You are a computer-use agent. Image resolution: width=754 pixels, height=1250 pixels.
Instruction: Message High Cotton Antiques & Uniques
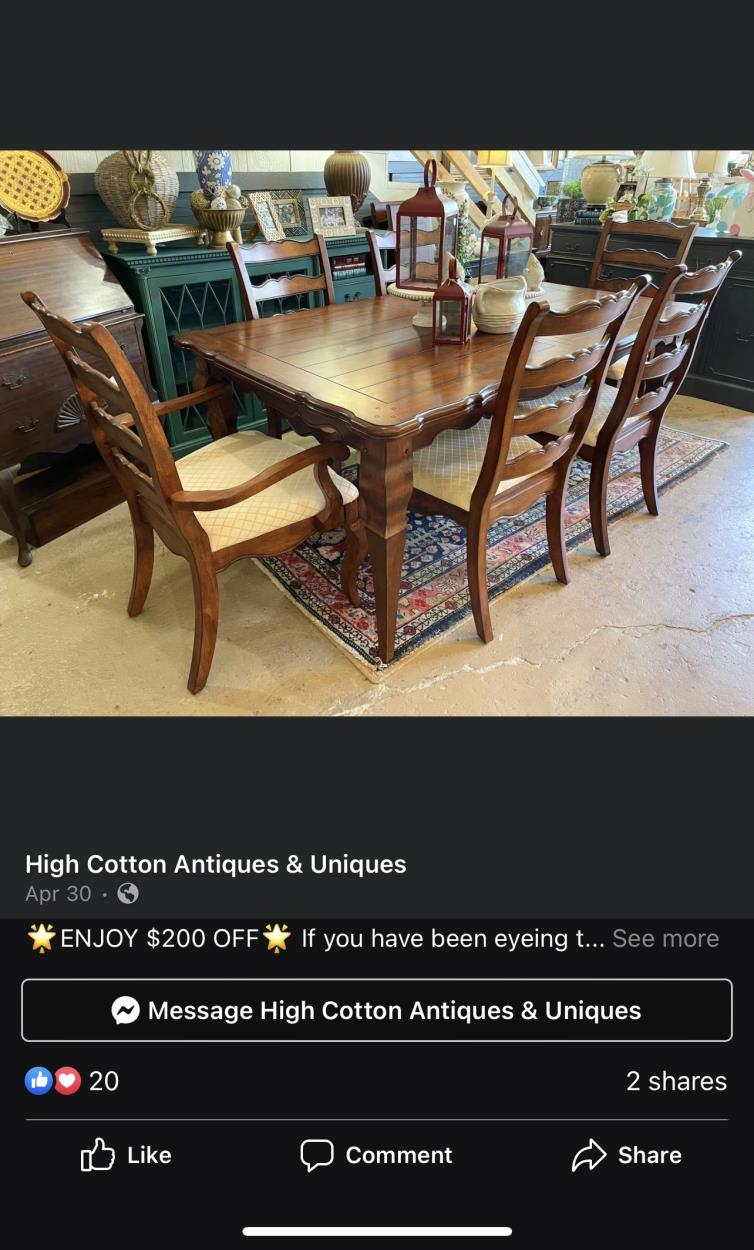[377, 1010]
